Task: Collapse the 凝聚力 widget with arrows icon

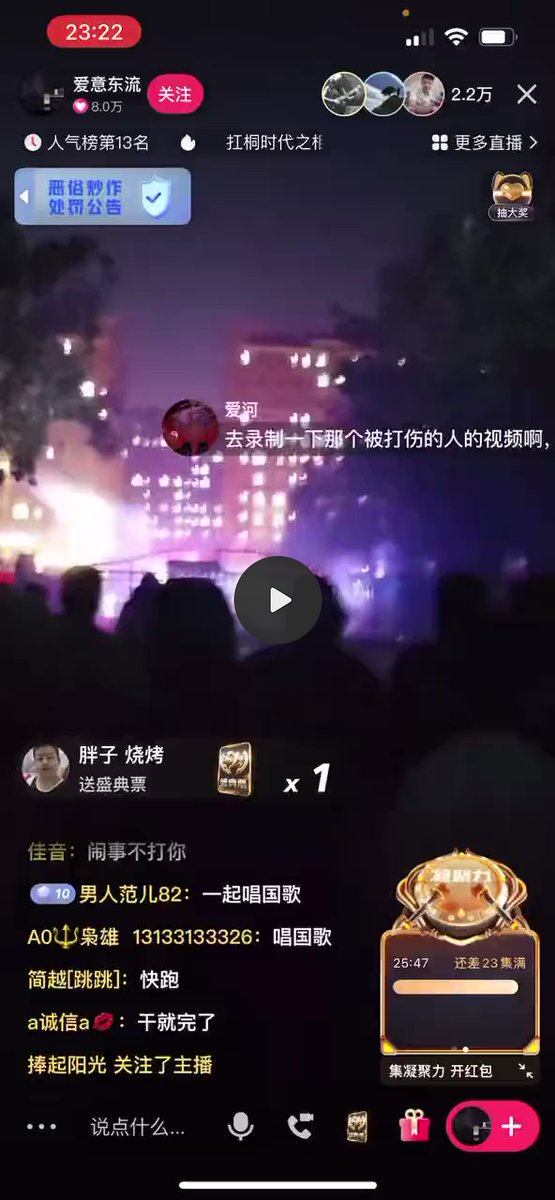Action: click(525, 1070)
